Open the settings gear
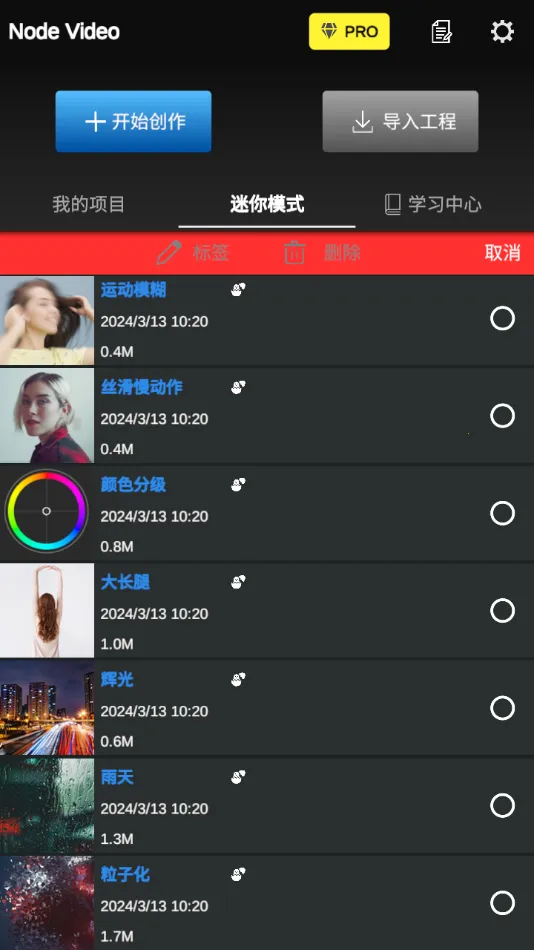Viewport: 534px width, 950px height. pyautogui.click(x=502, y=32)
